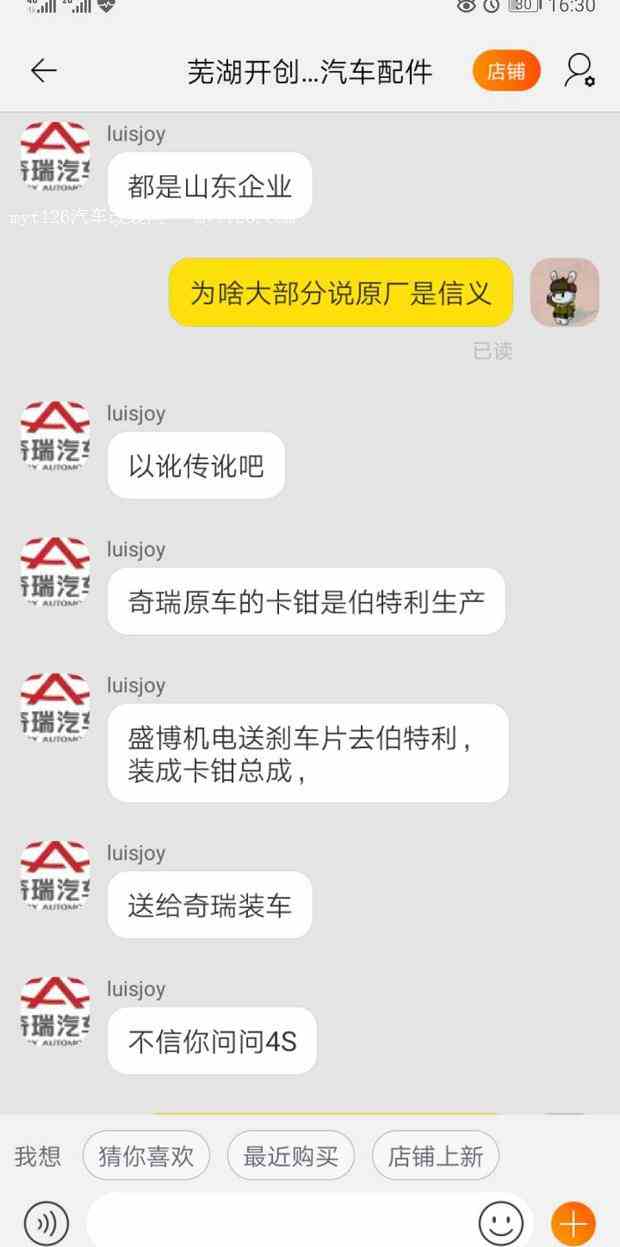Select the 最近购买 chip
Viewport: 620px width, 1247px height.
pos(291,1156)
